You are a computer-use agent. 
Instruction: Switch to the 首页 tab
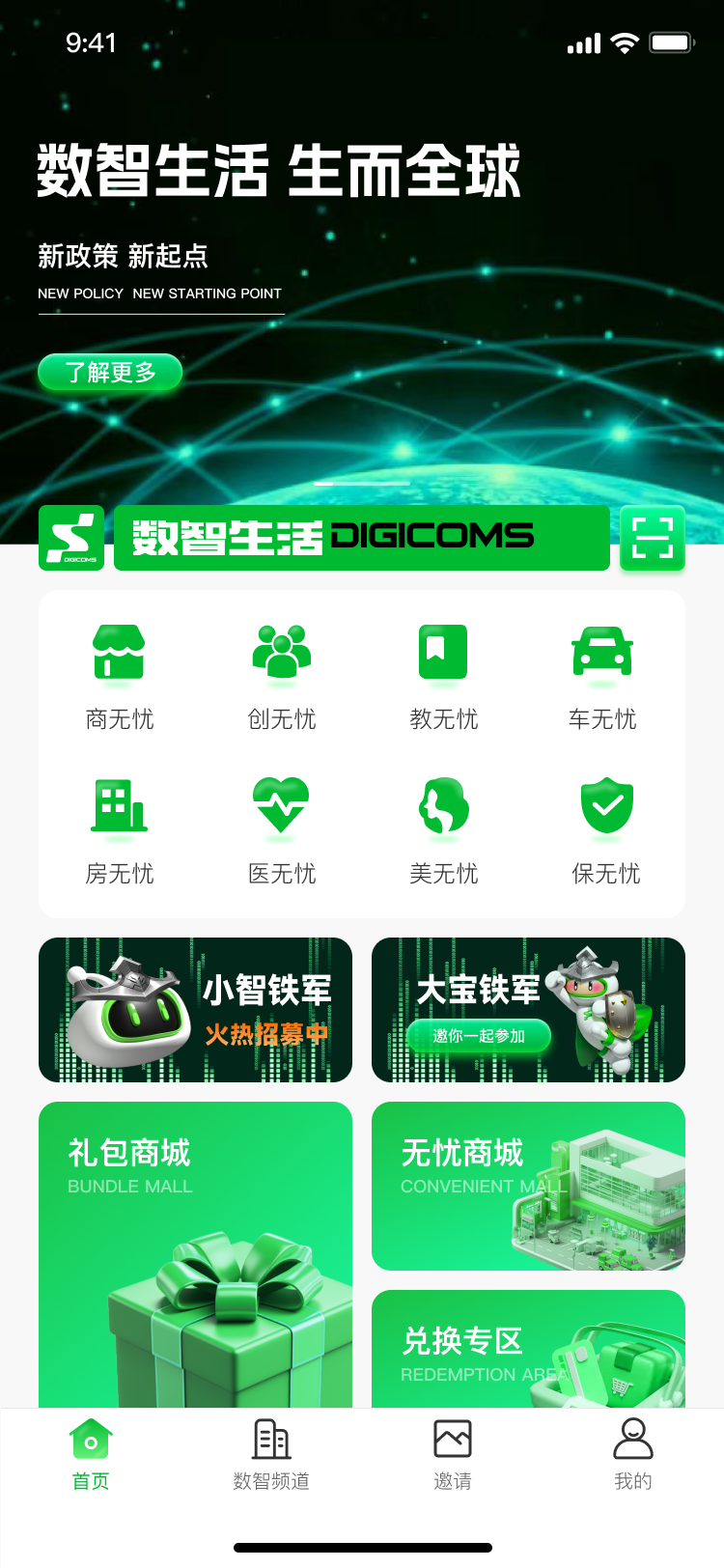tap(91, 1454)
